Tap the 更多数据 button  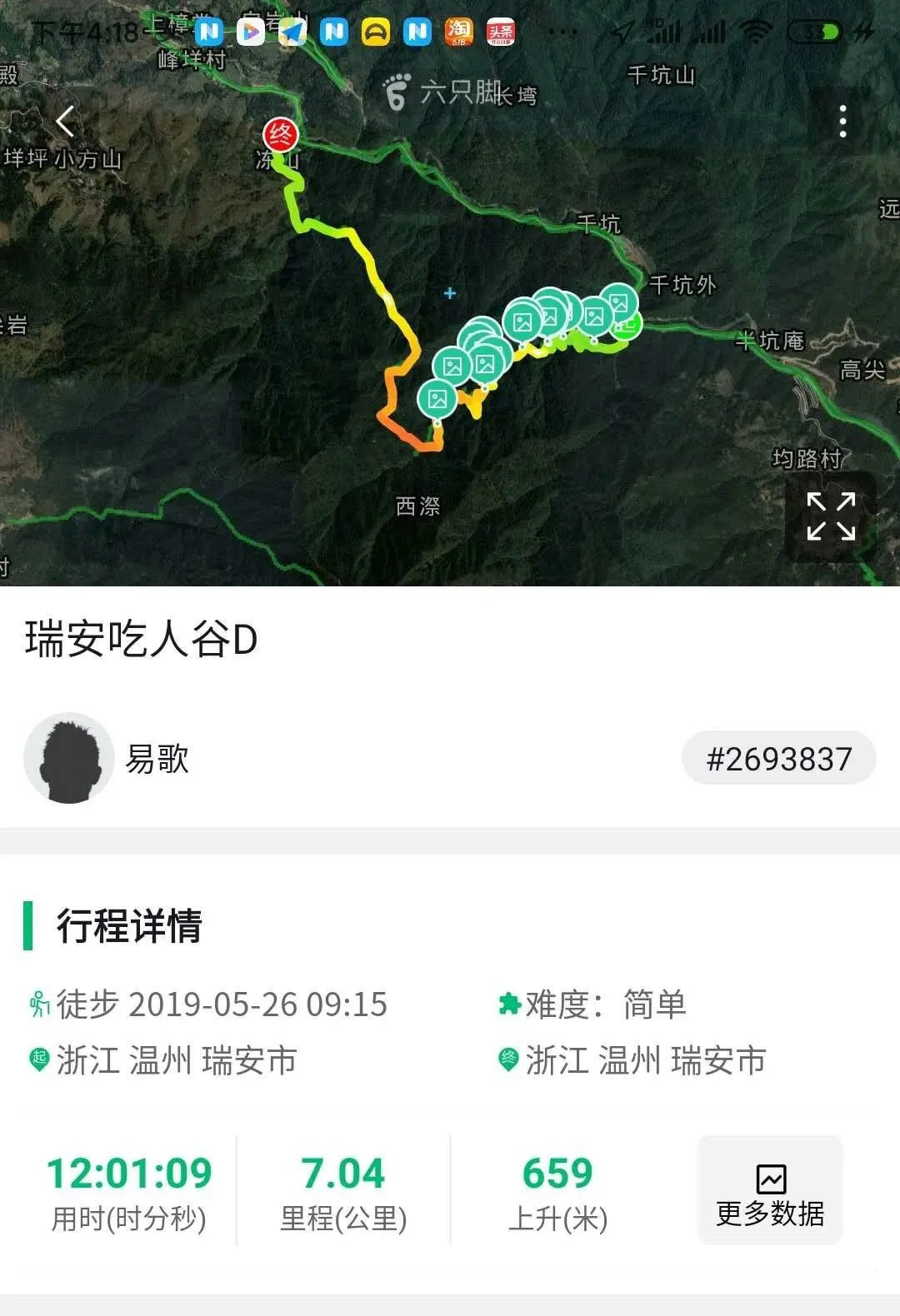770,1190
